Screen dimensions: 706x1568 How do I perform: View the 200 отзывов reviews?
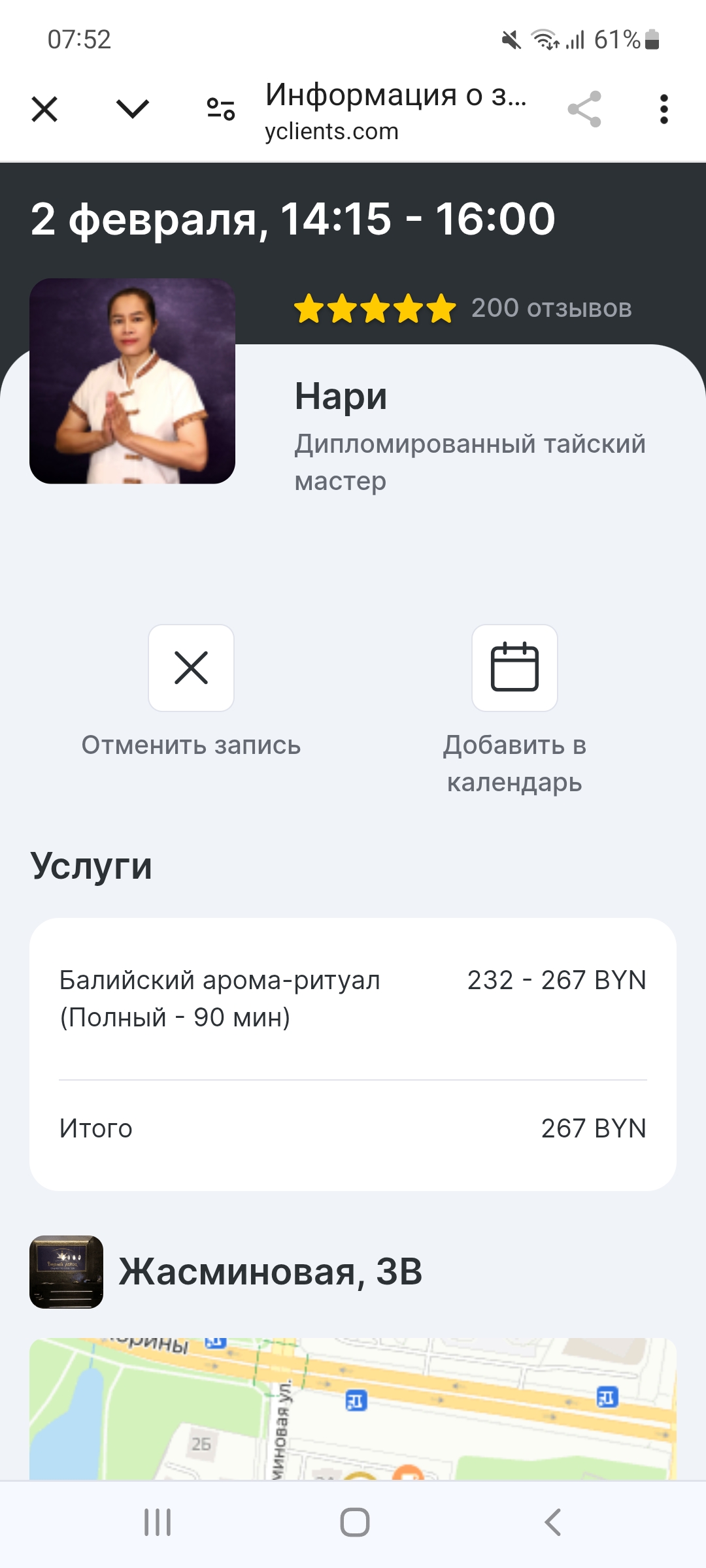click(x=551, y=308)
